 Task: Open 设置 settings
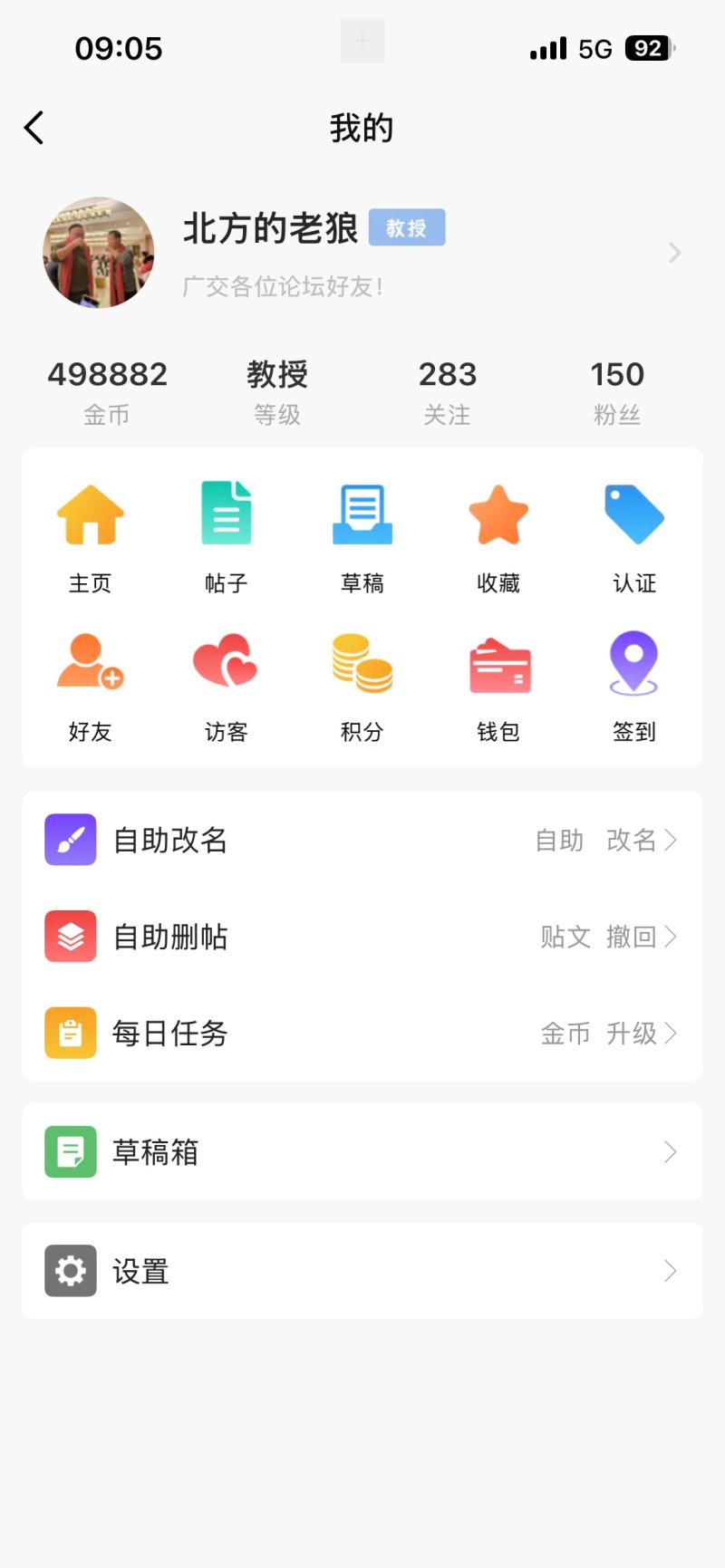(x=362, y=1272)
